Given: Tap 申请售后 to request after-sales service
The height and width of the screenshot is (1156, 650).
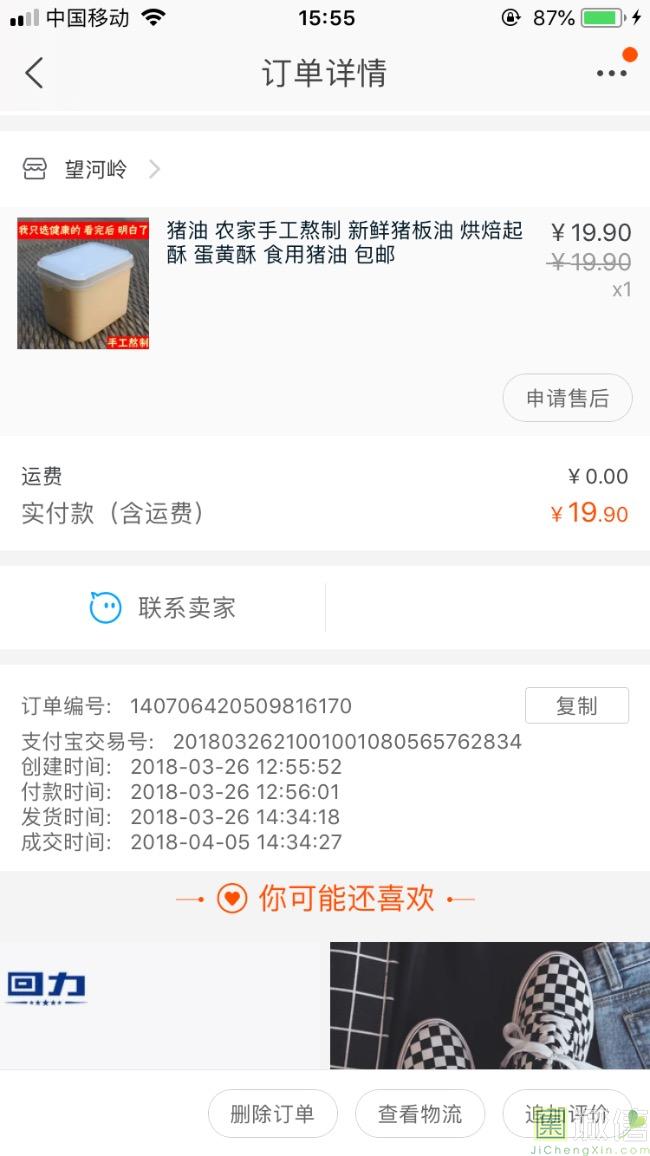Looking at the screenshot, I should tap(567, 398).
